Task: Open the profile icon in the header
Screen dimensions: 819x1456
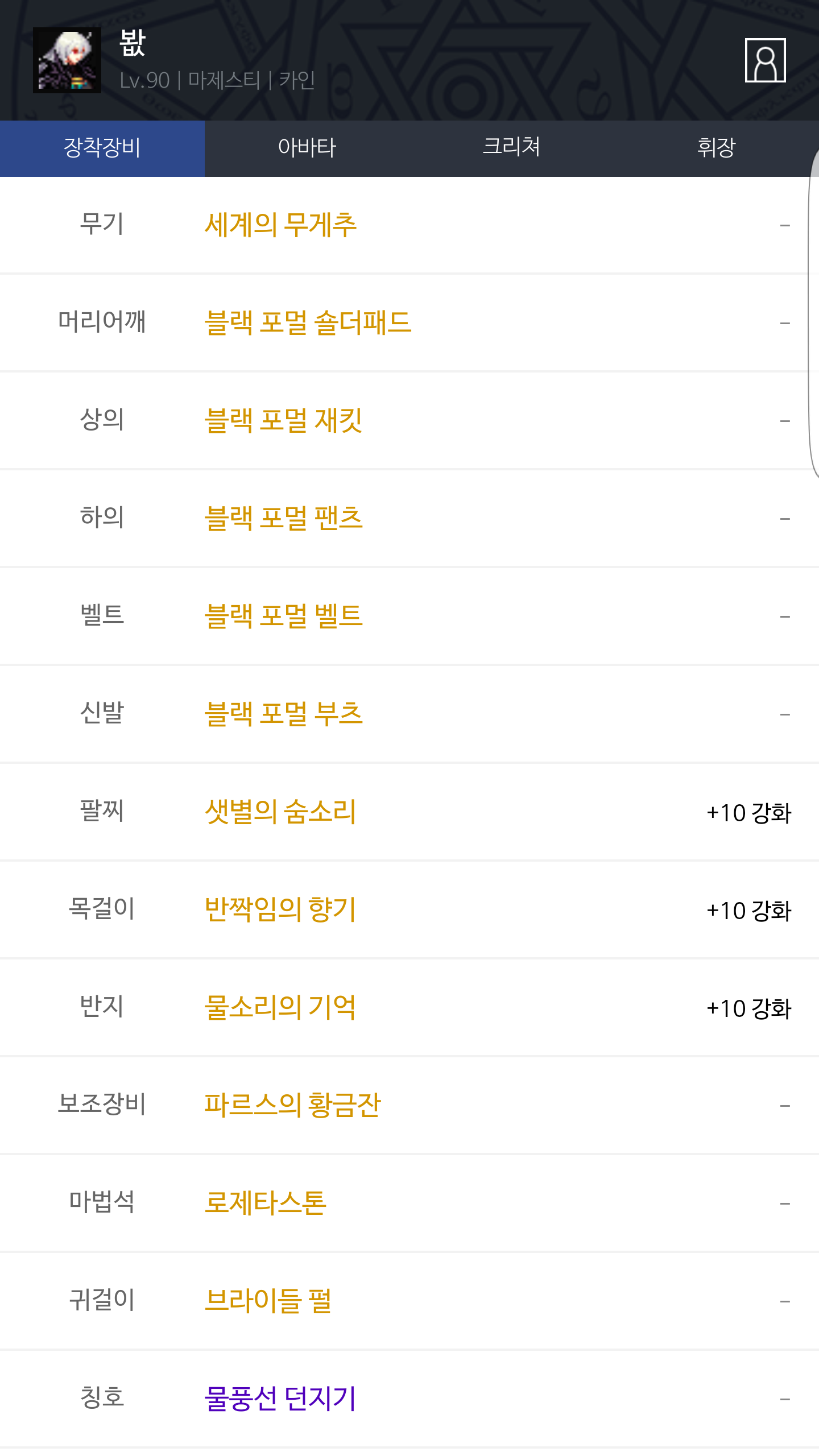Action: [x=765, y=60]
